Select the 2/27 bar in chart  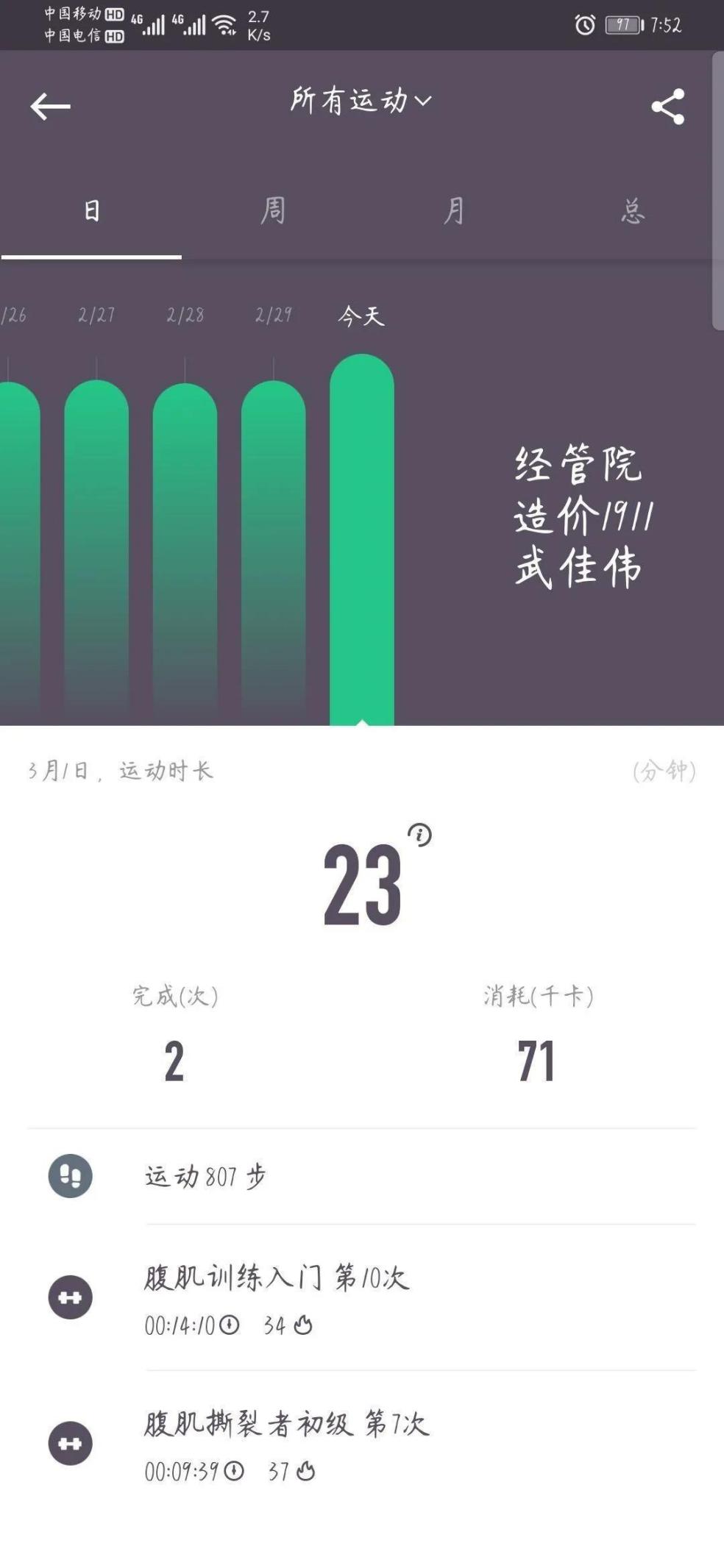[96, 544]
